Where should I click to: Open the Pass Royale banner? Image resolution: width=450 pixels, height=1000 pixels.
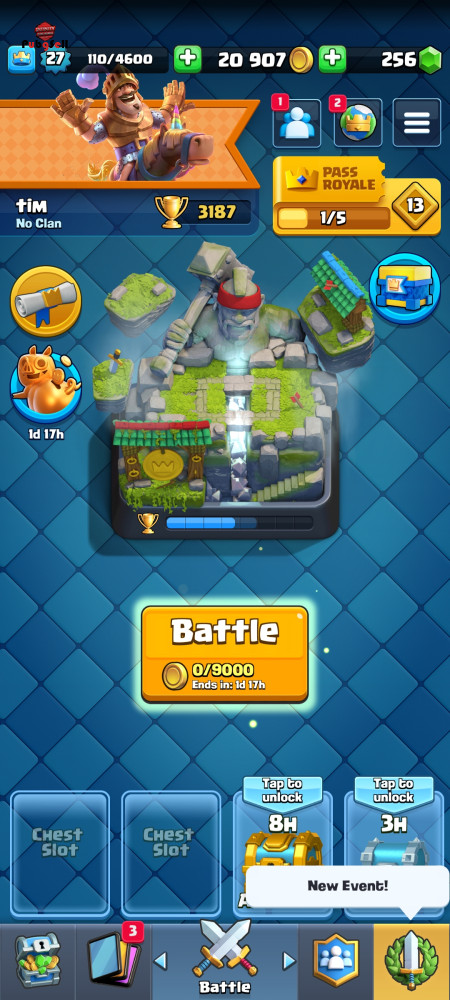356,196
